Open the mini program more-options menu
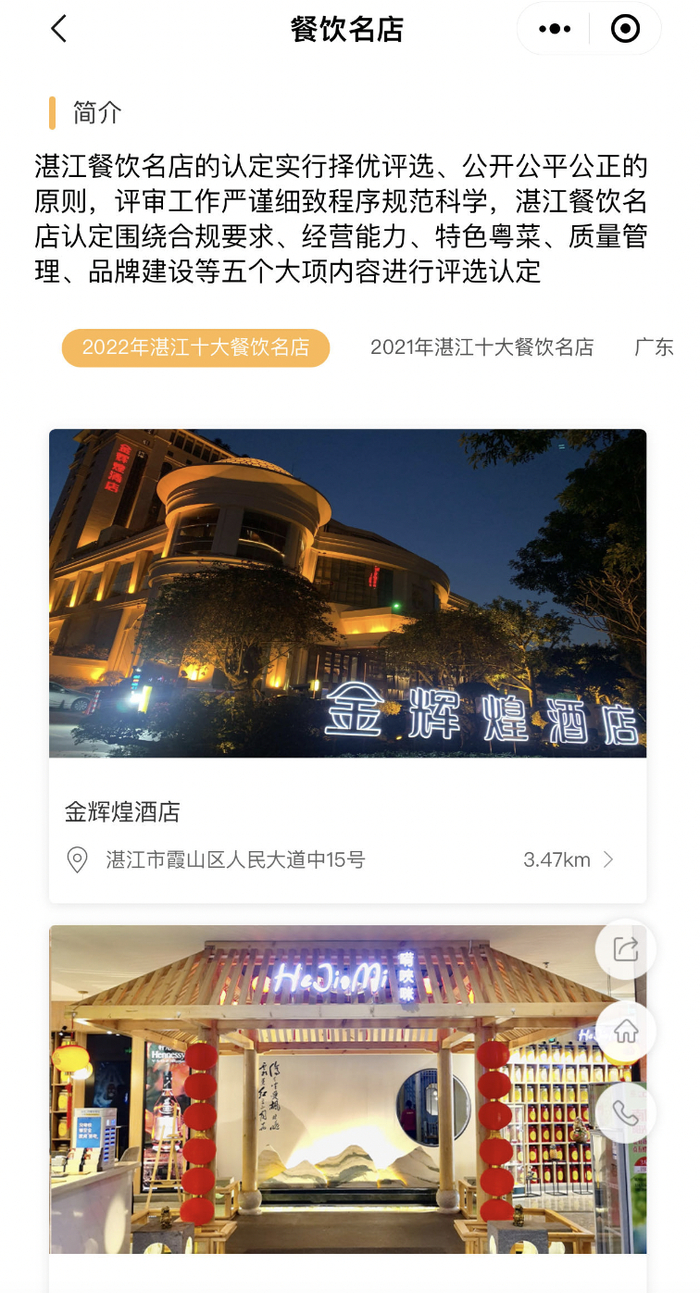700x1293 pixels. 554,29
